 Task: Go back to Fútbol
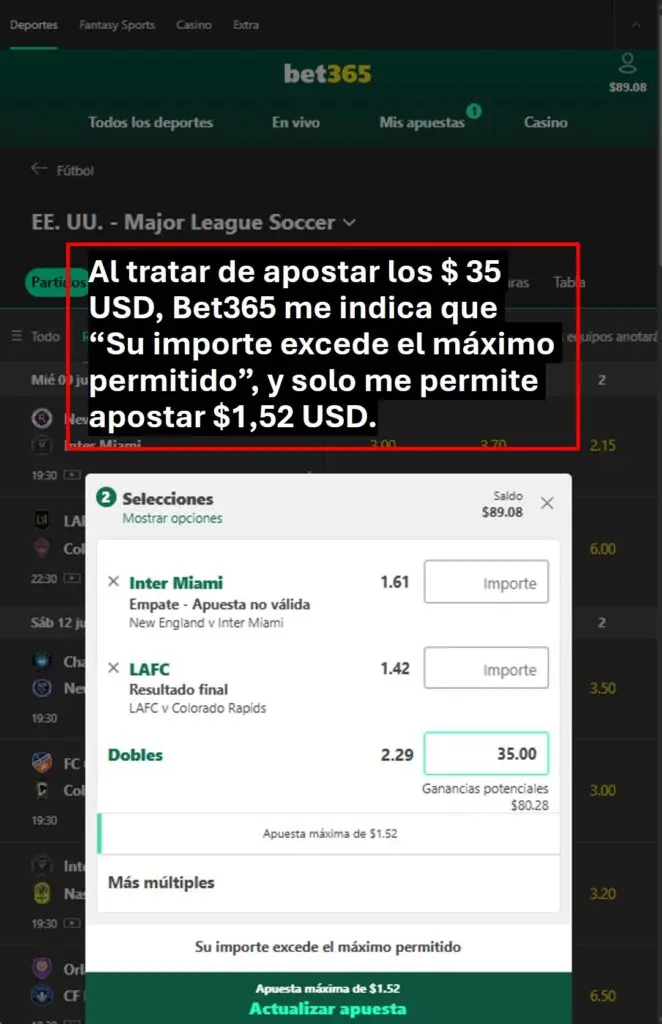point(62,170)
